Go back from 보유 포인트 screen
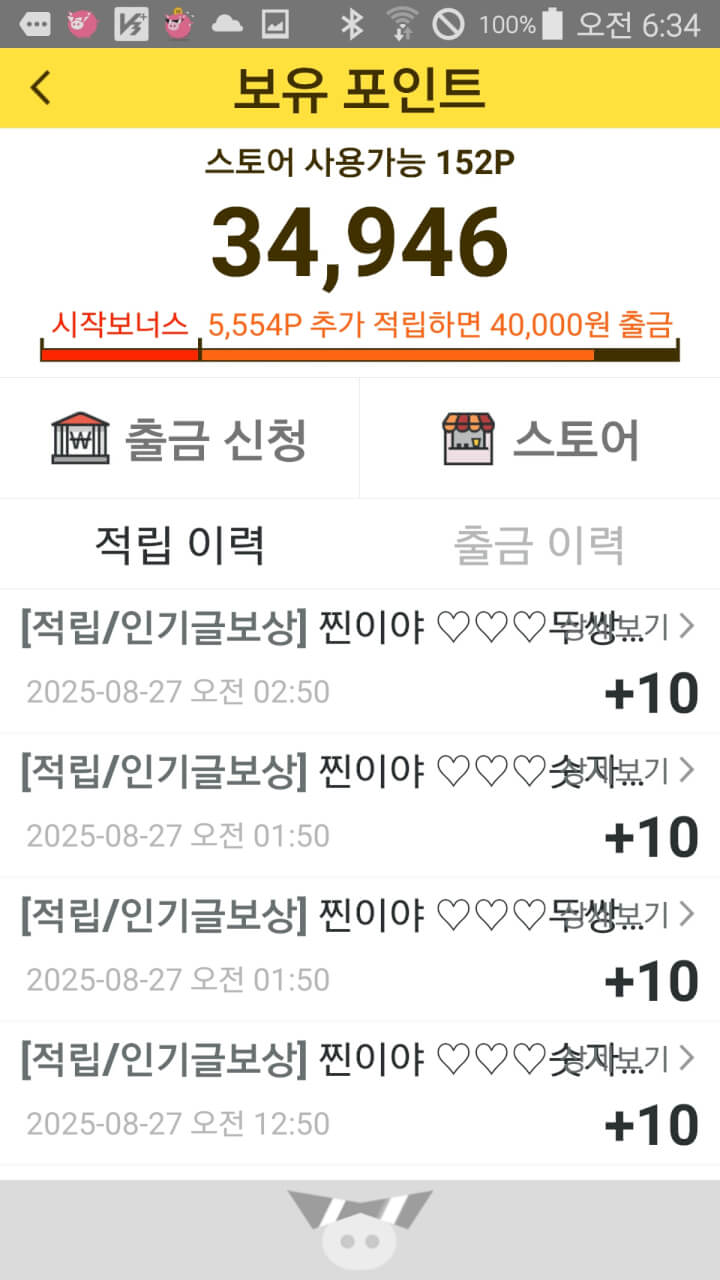 (x=40, y=88)
